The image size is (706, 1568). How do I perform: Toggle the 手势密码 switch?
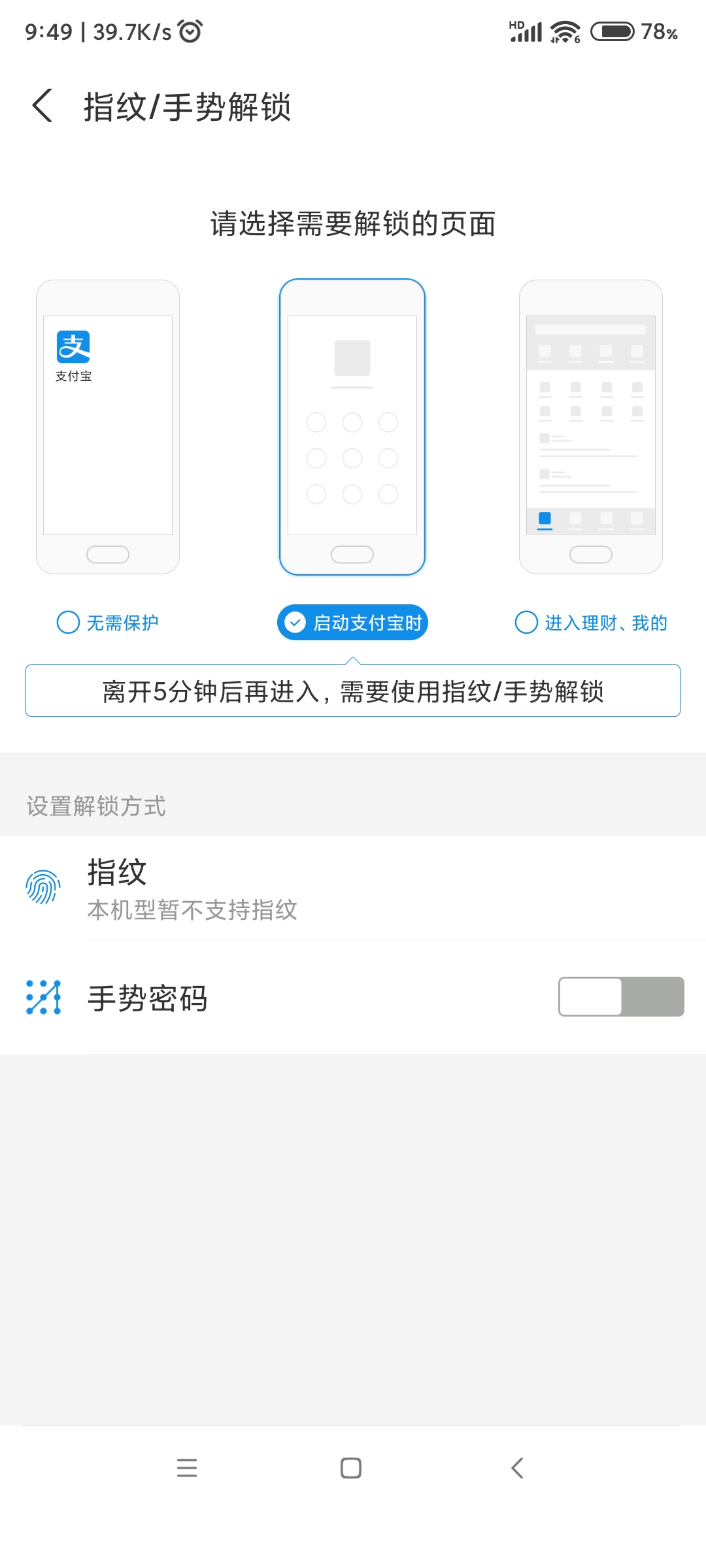621,997
